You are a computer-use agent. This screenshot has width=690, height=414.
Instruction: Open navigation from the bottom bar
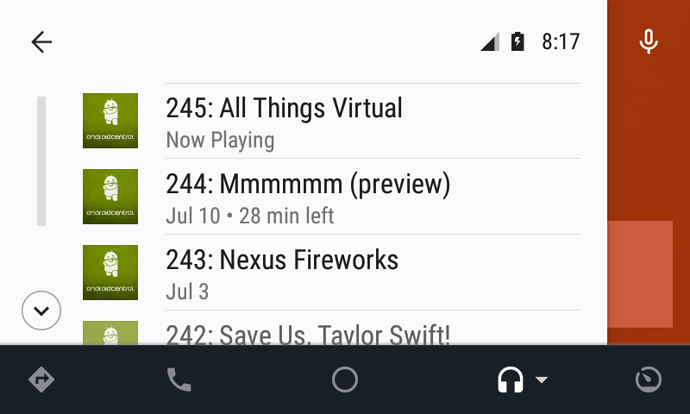click(x=41, y=380)
